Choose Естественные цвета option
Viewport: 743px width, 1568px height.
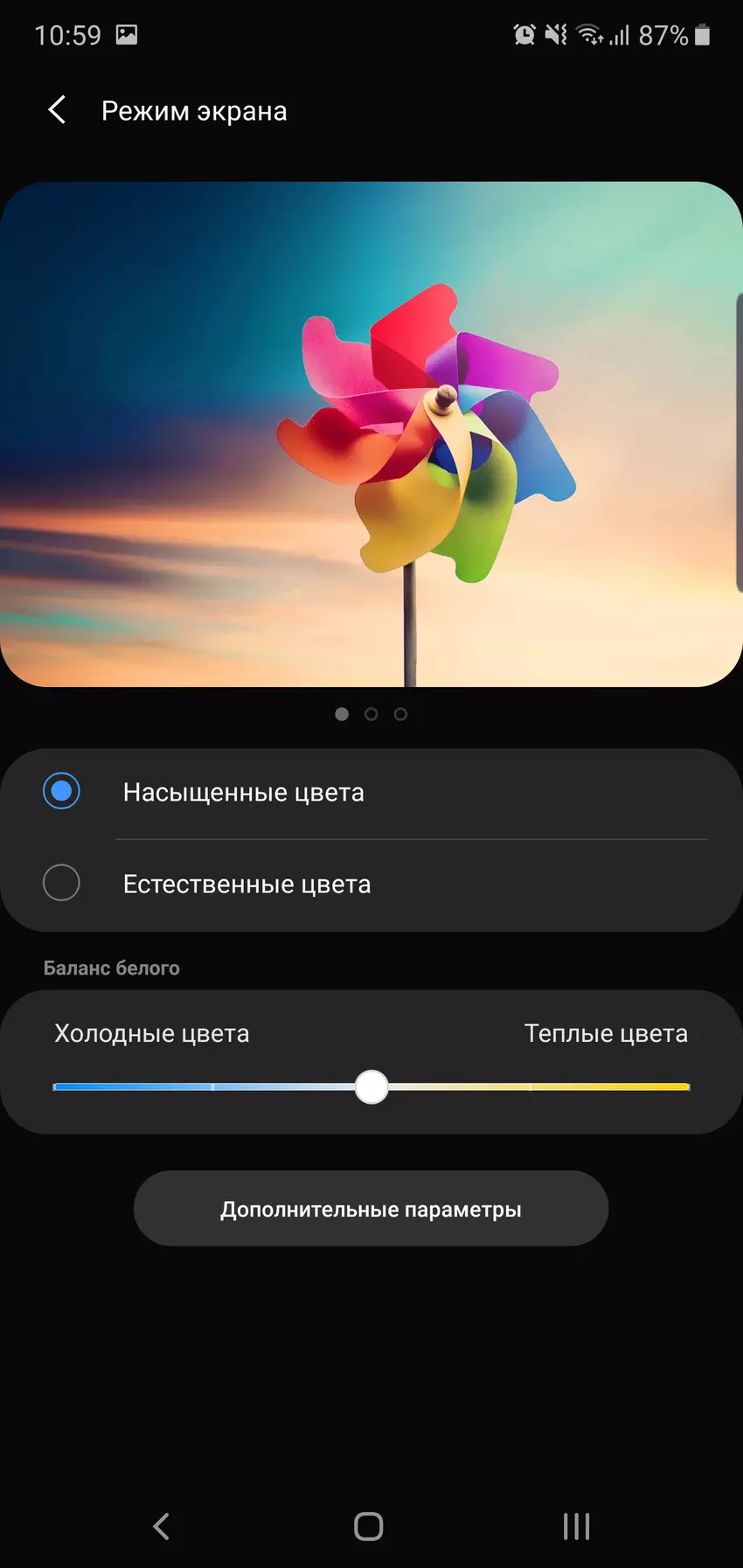tap(61, 884)
